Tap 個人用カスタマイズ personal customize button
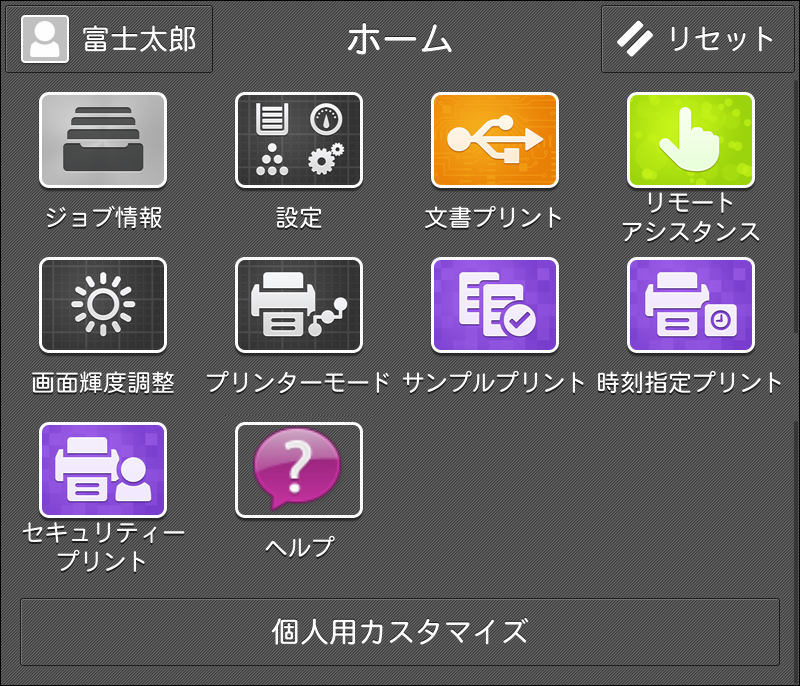800x686 pixels. [400, 632]
